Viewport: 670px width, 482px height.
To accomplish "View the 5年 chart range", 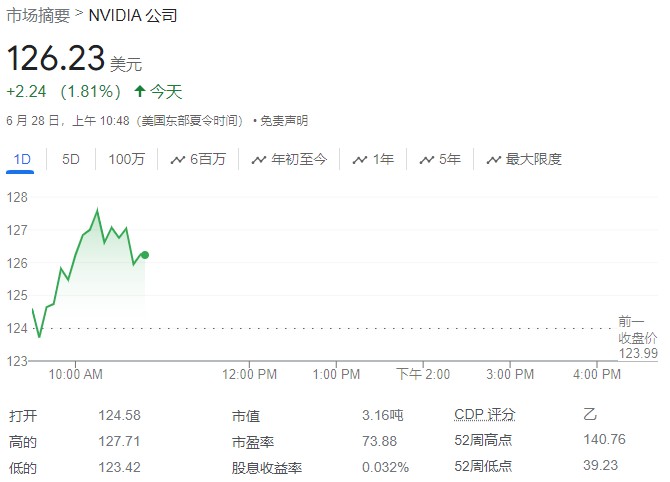I will tap(439, 159).
